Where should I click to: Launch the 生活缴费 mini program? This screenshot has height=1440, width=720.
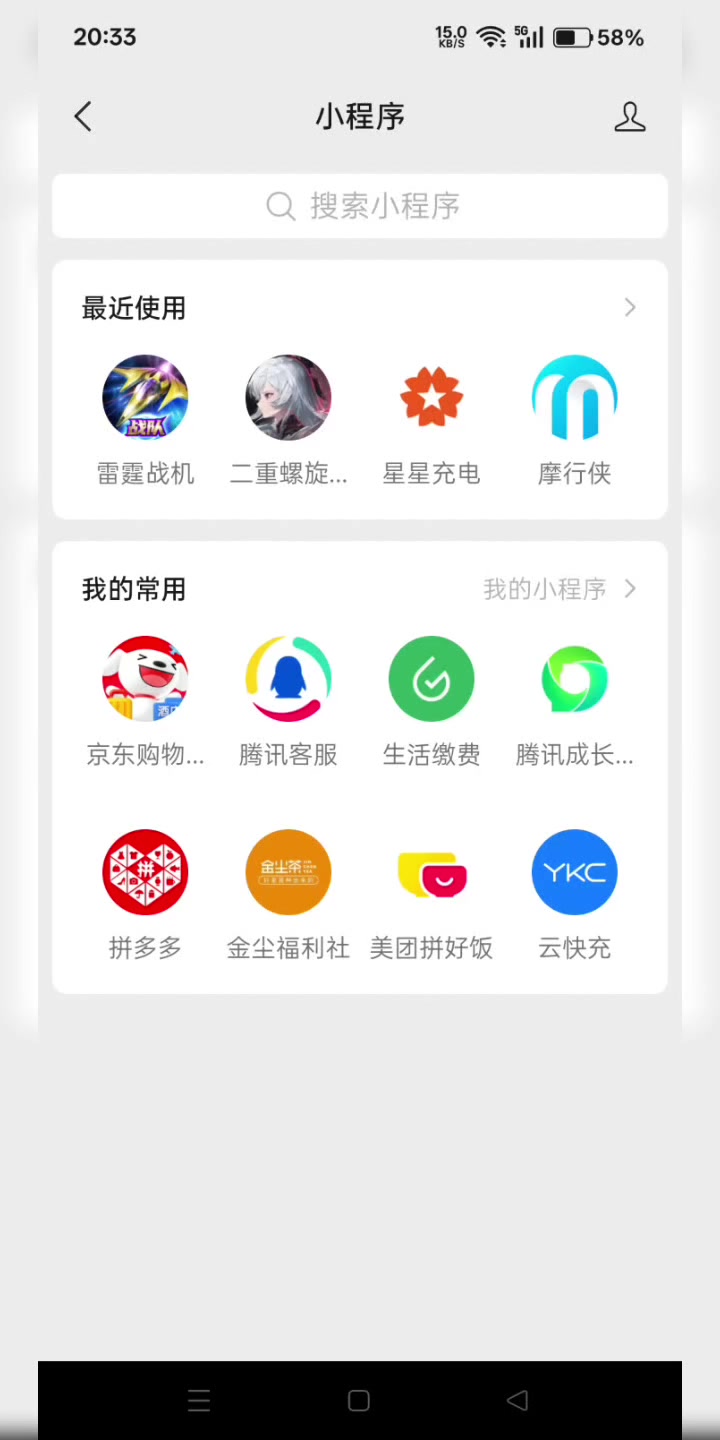tap(432, 679)
